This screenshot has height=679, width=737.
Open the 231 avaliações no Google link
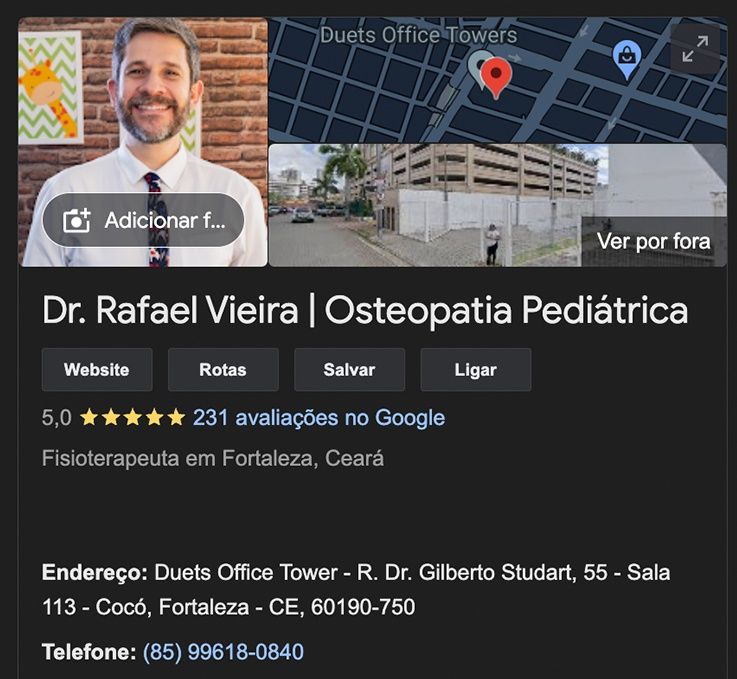tap(318, 418)
